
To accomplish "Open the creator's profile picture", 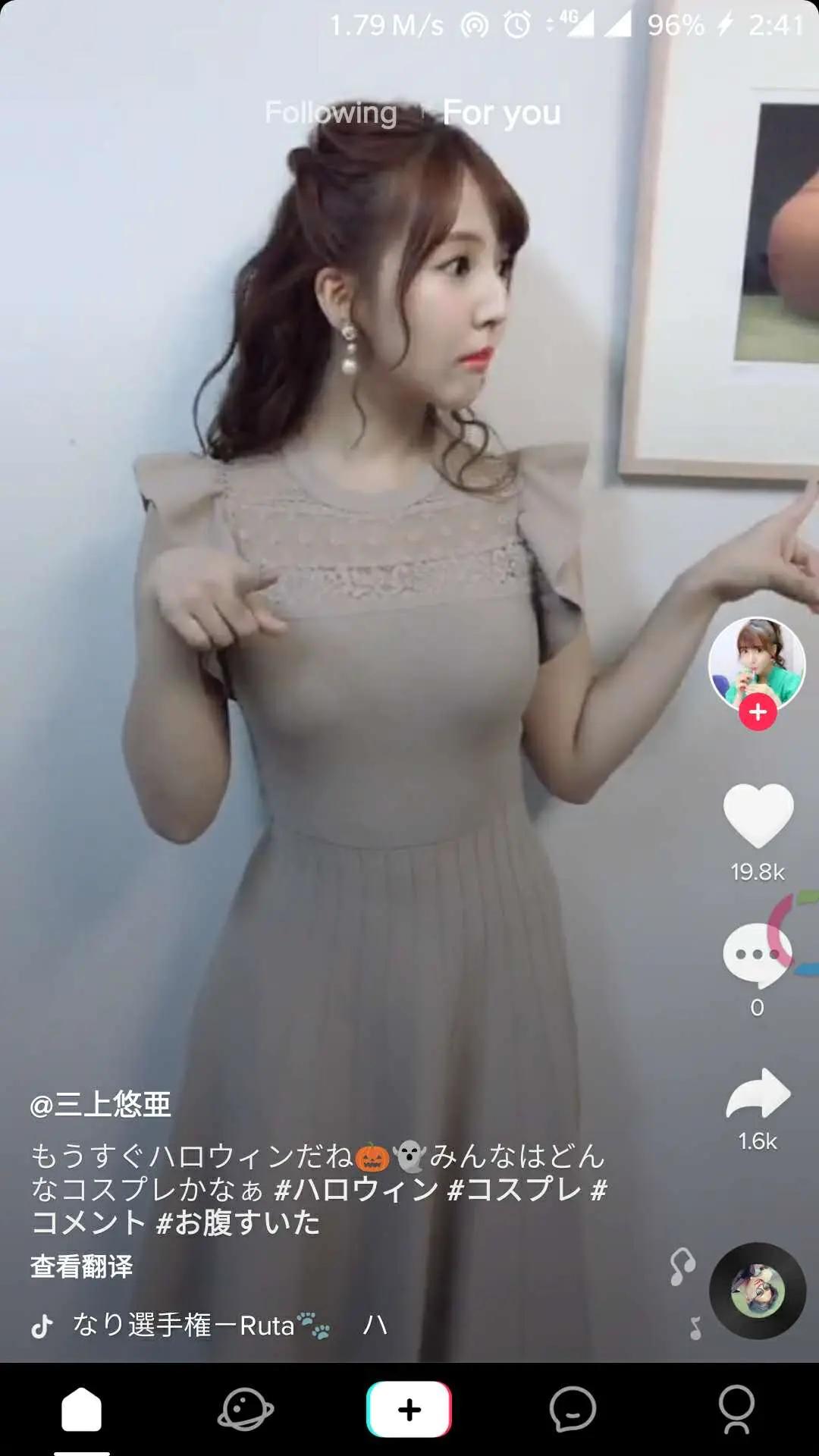I will [756, 664].
